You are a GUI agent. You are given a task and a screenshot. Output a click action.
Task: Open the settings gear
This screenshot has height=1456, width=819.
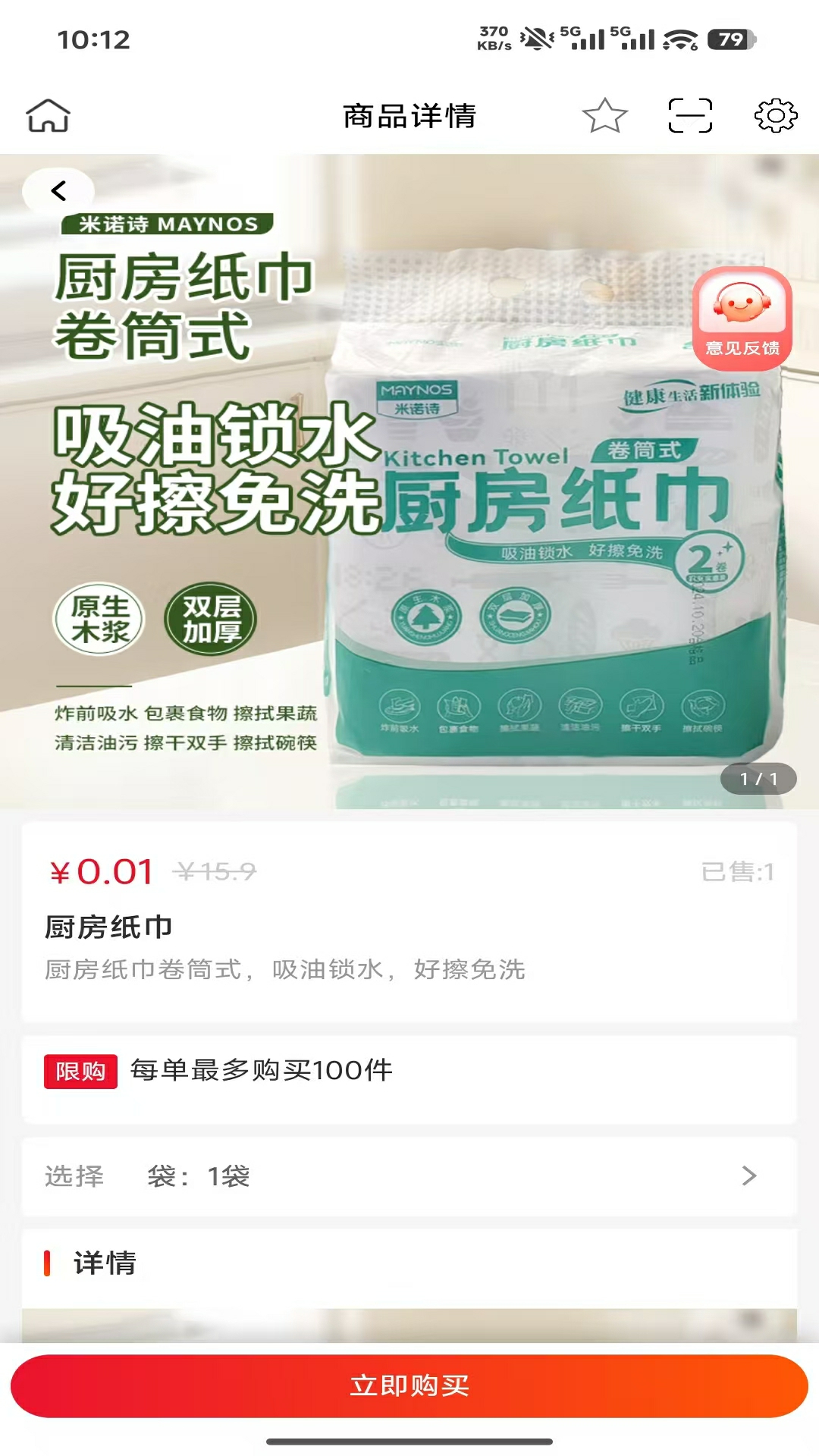click(x=776, y=116)
